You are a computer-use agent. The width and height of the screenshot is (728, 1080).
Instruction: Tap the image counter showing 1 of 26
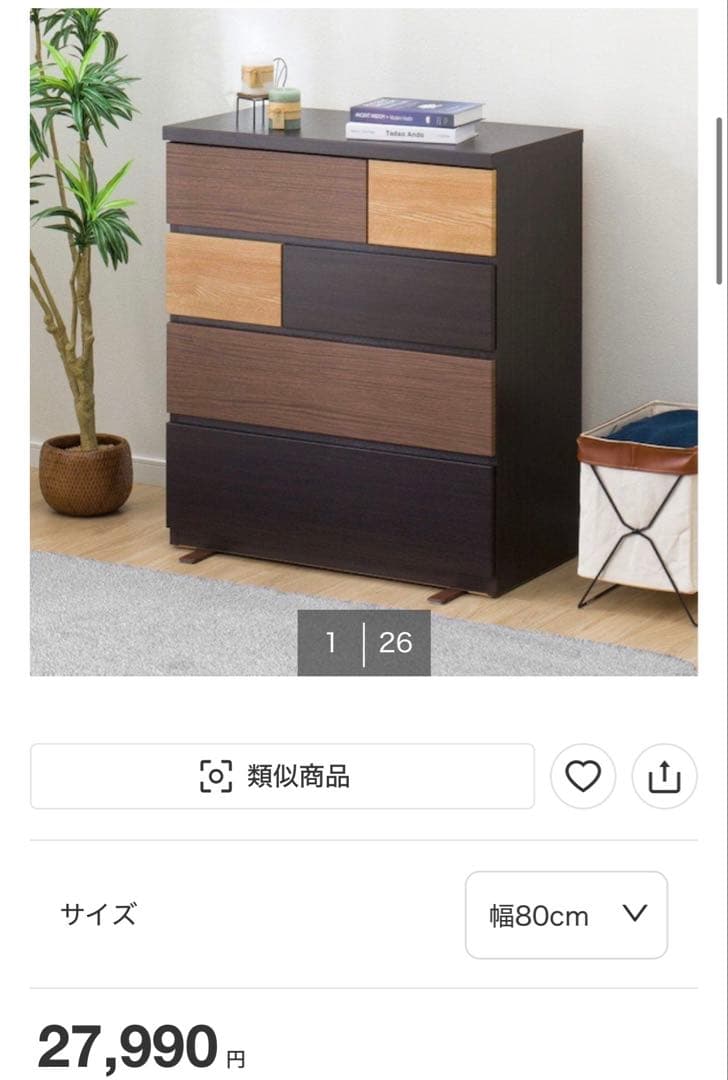pos(363,643)
